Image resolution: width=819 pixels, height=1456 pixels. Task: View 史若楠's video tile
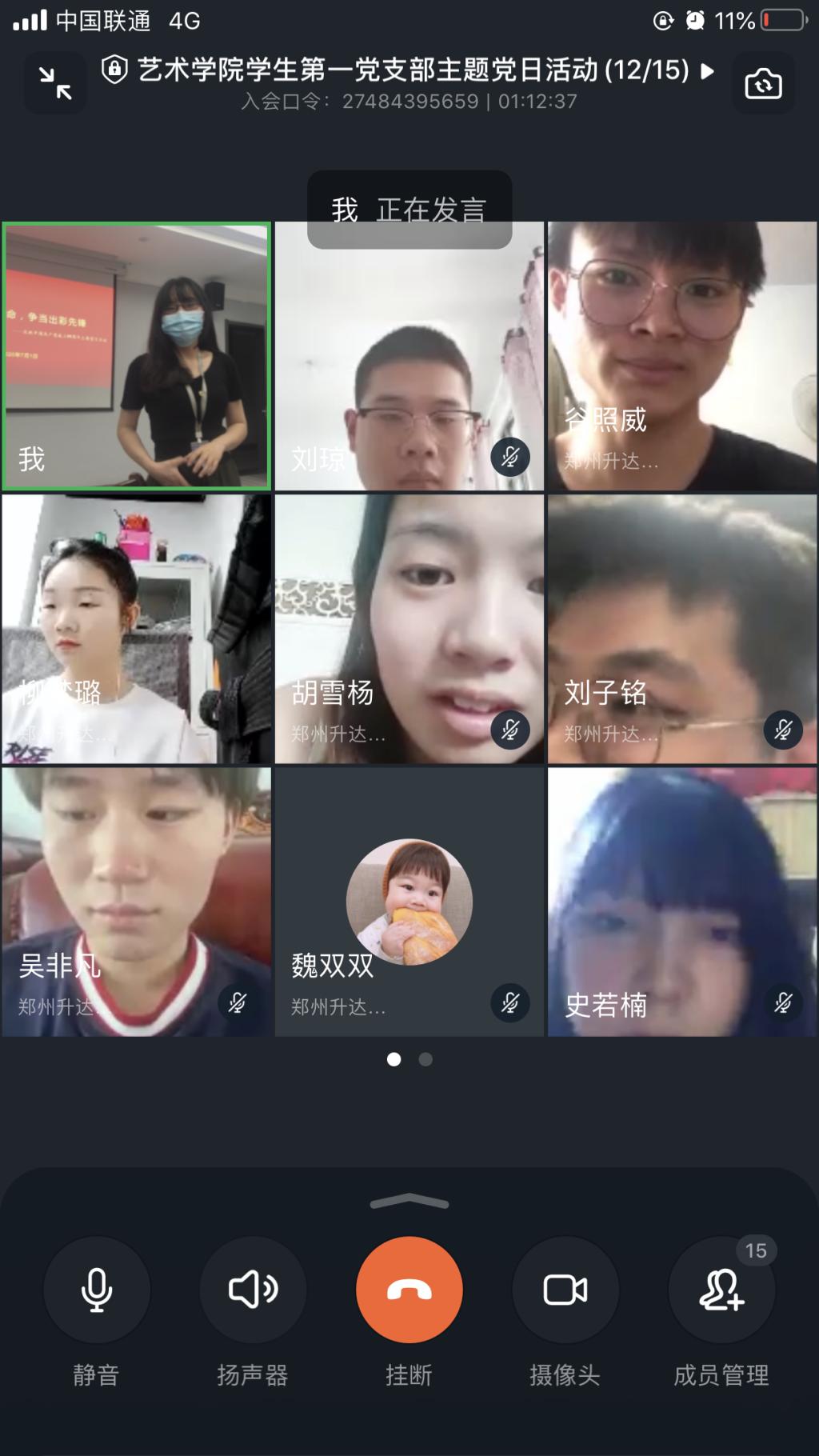[682, 902]
